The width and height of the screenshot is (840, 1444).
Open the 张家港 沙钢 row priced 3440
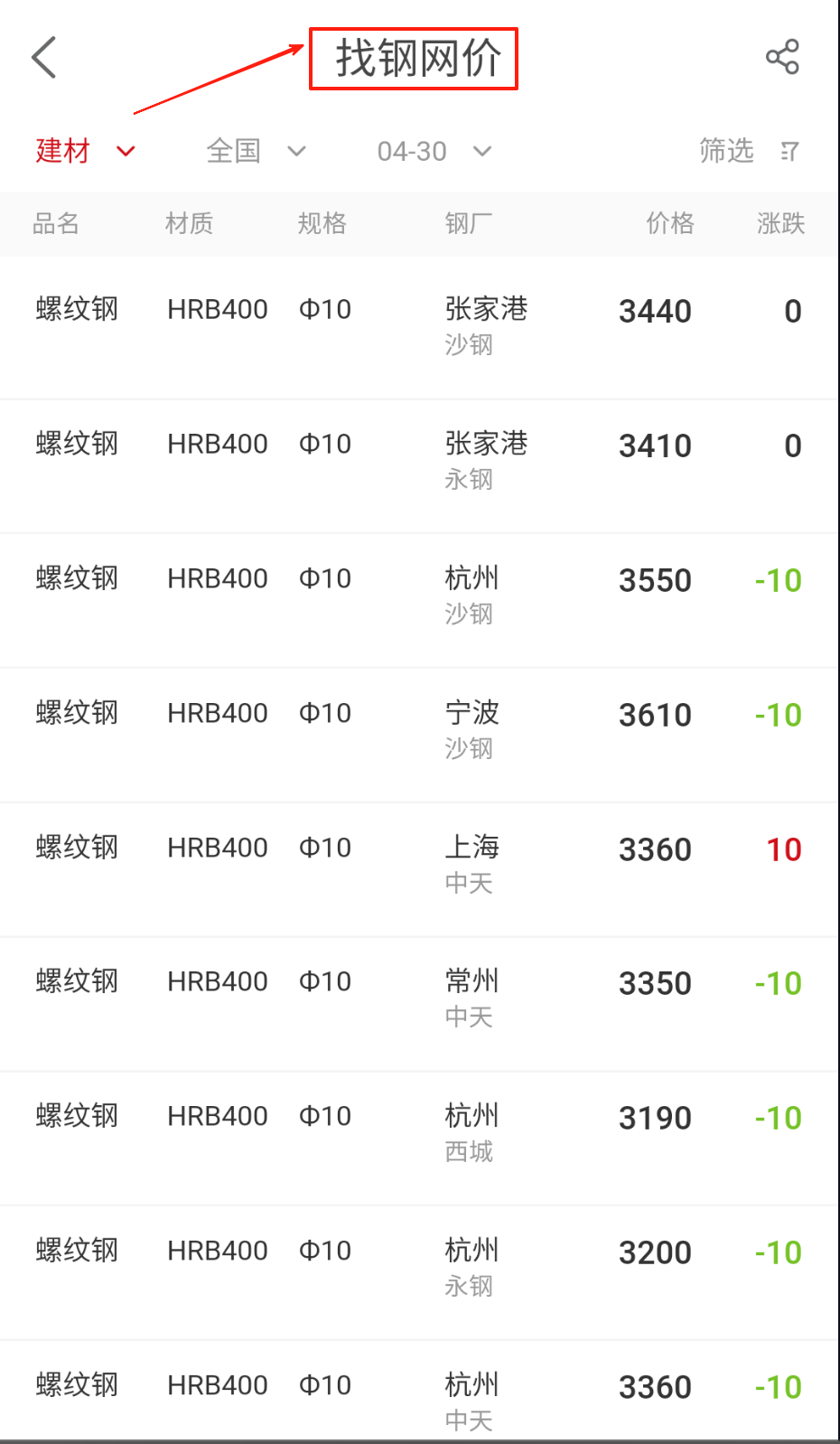(x=419, y=327)
